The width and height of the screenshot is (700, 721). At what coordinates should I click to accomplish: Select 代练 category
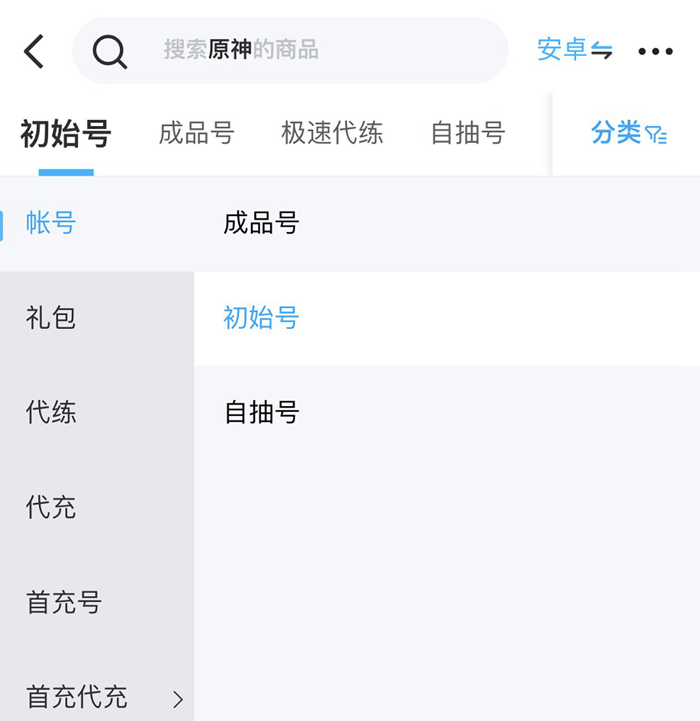tap(52, 412)
